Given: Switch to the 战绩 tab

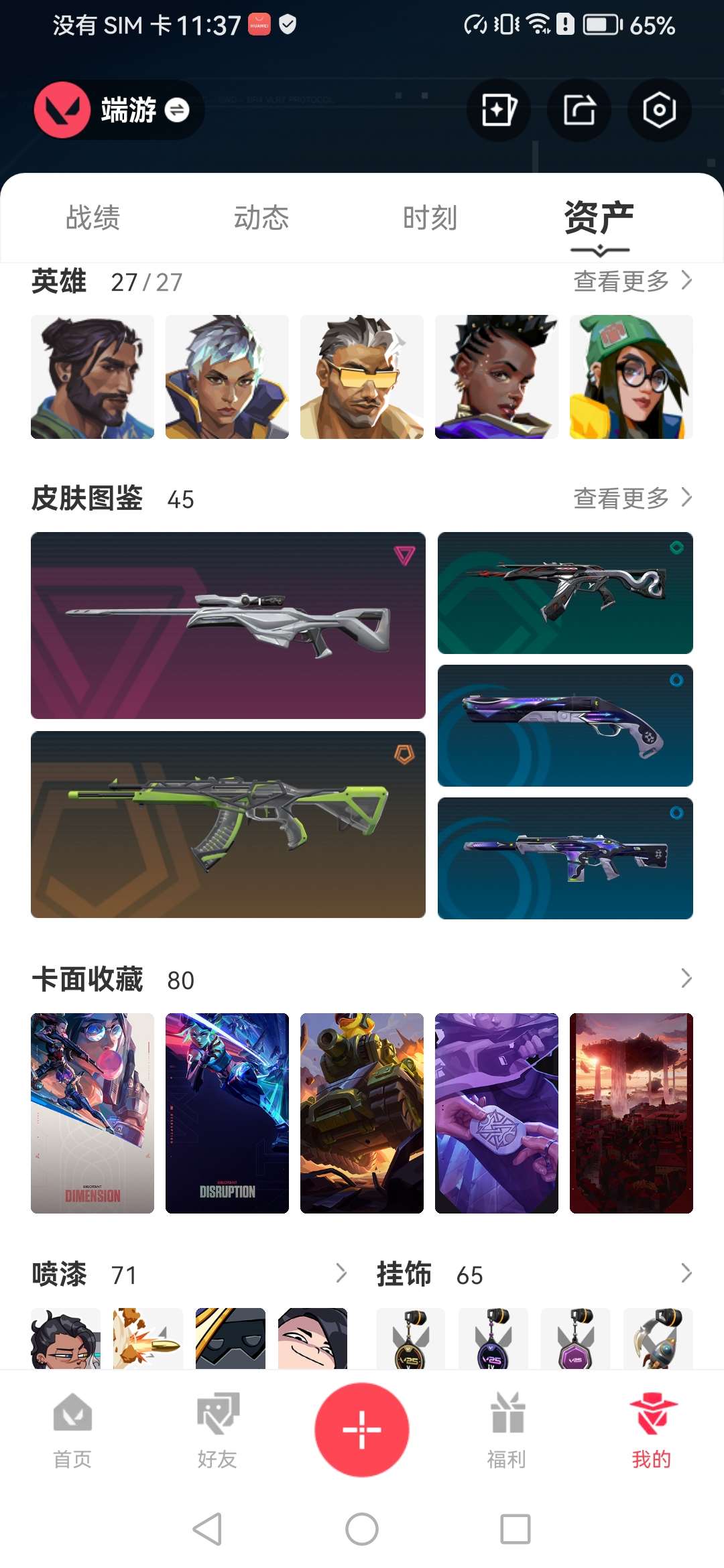Looking at the screenshot, I should 93,218.
